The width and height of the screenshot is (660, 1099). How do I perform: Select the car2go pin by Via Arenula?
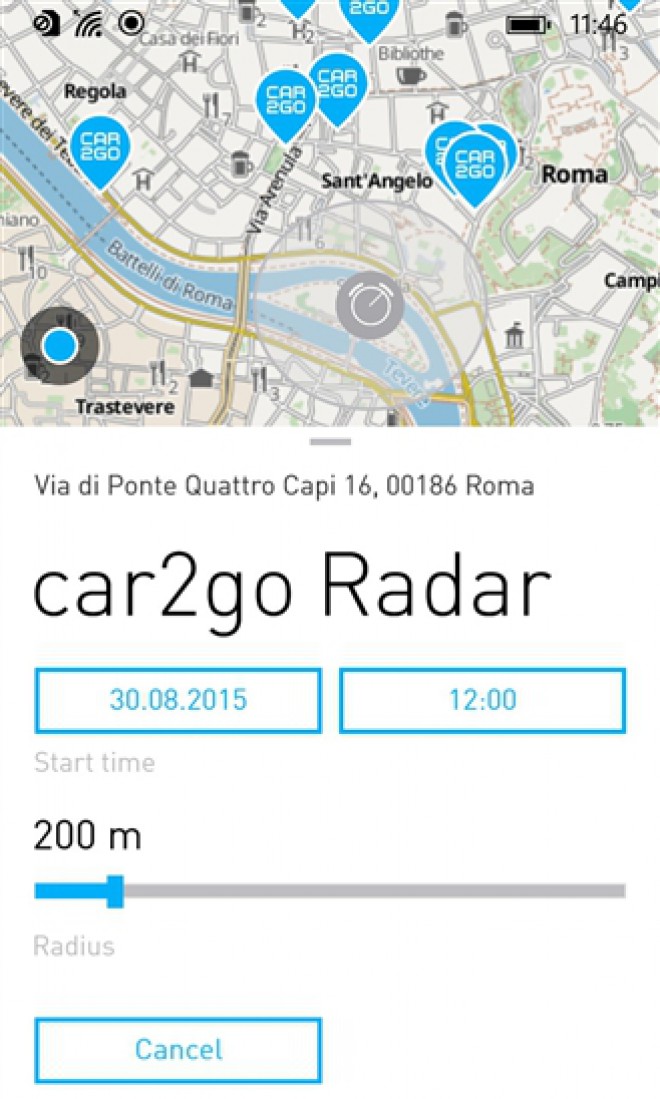pyautogui.click(x=285, y=105)
